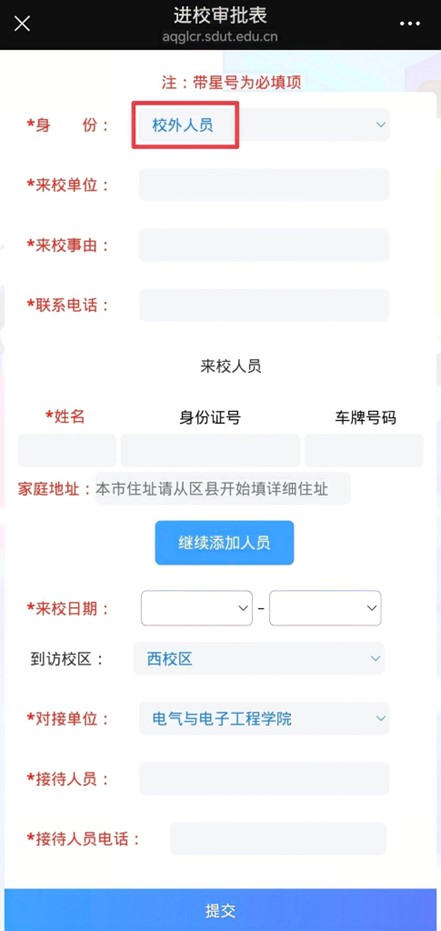The height and width of the screenshot is (931, 441).
Task: Open the end date picker for 来校日期
Action: (325, 608)
